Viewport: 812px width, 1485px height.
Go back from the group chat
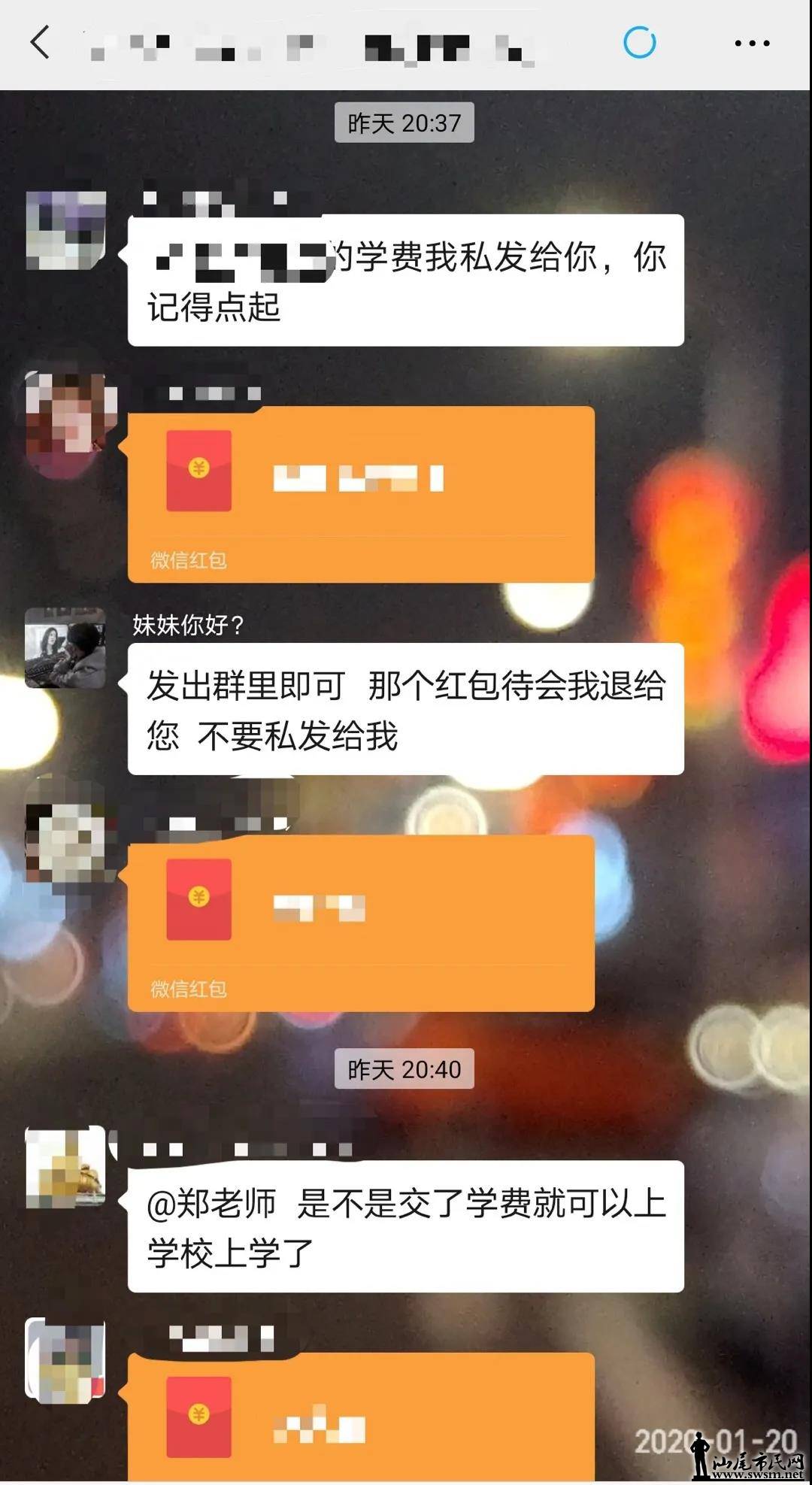pos(41,43)
